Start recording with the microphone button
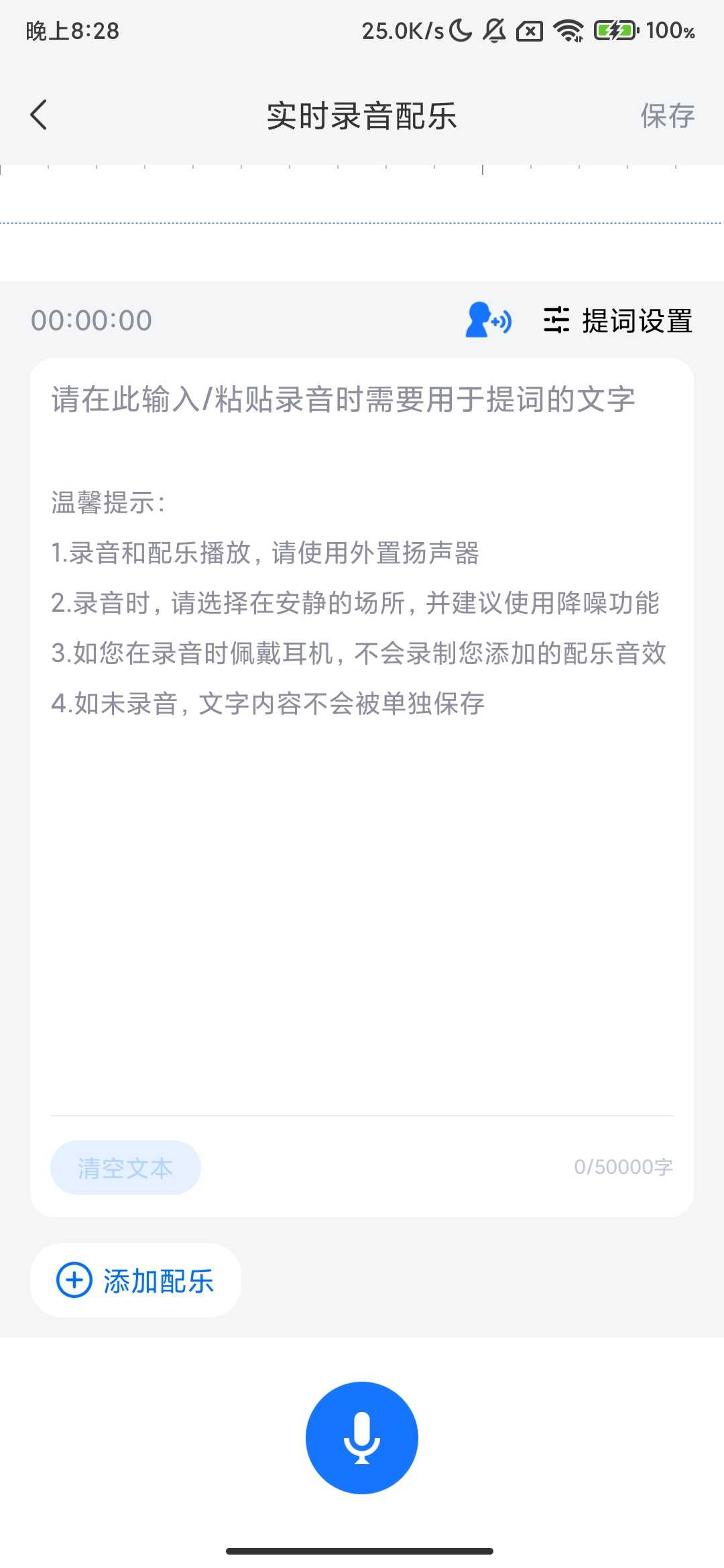Image resolution: width=724 pixels, height=1568 pixels. (x=362, y=1438)
